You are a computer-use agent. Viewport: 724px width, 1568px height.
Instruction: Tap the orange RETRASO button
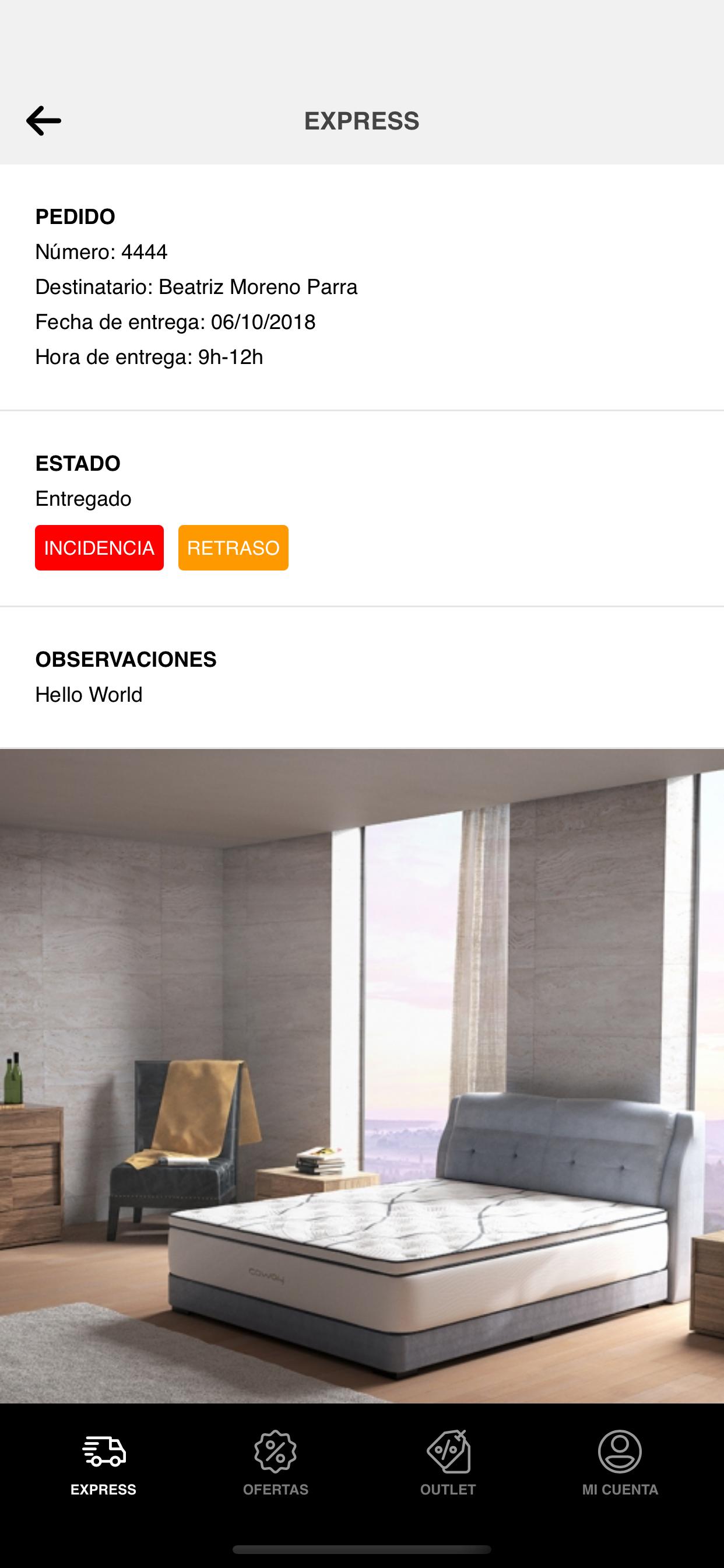[233, 548]
